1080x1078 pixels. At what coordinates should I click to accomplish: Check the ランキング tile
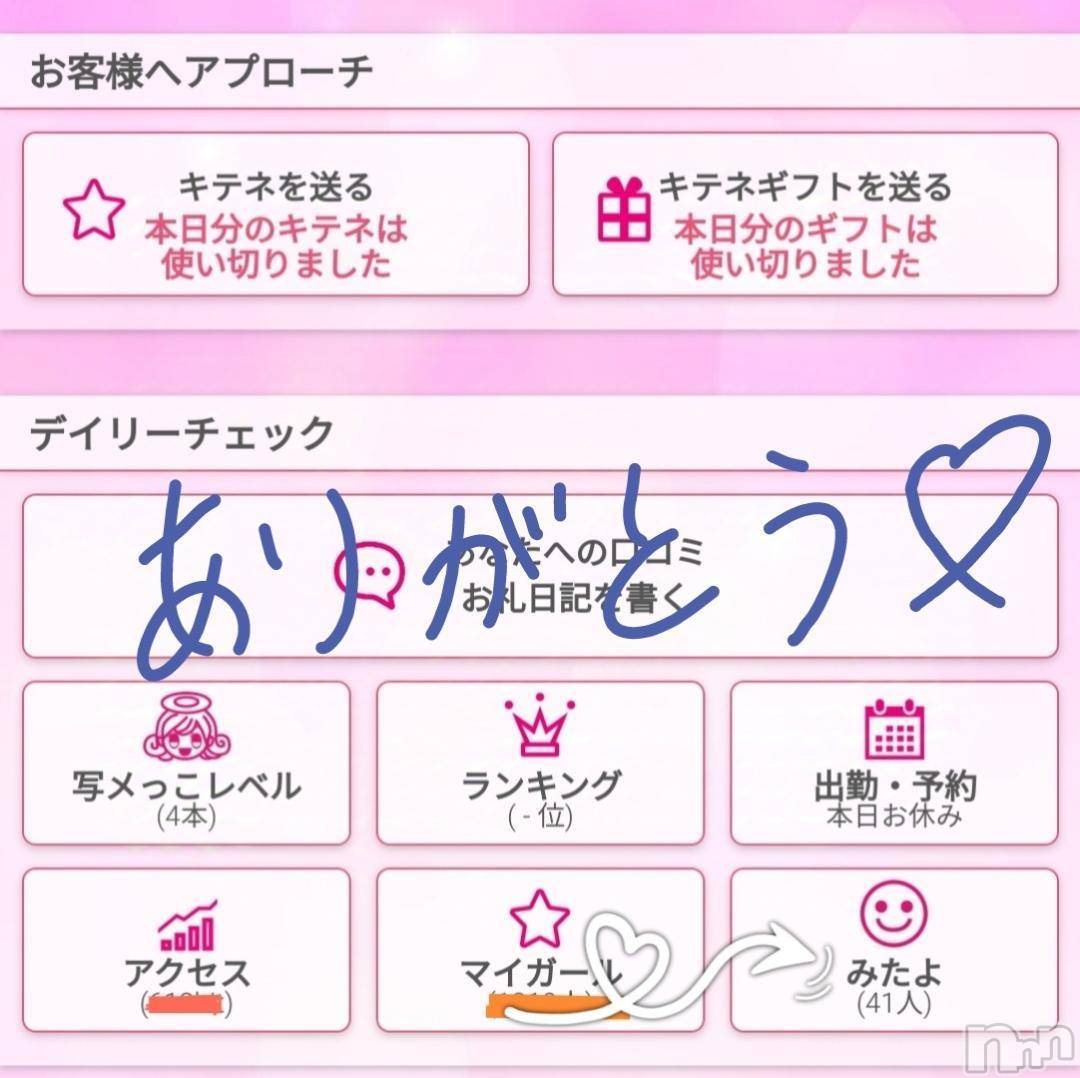click(540, 763)
